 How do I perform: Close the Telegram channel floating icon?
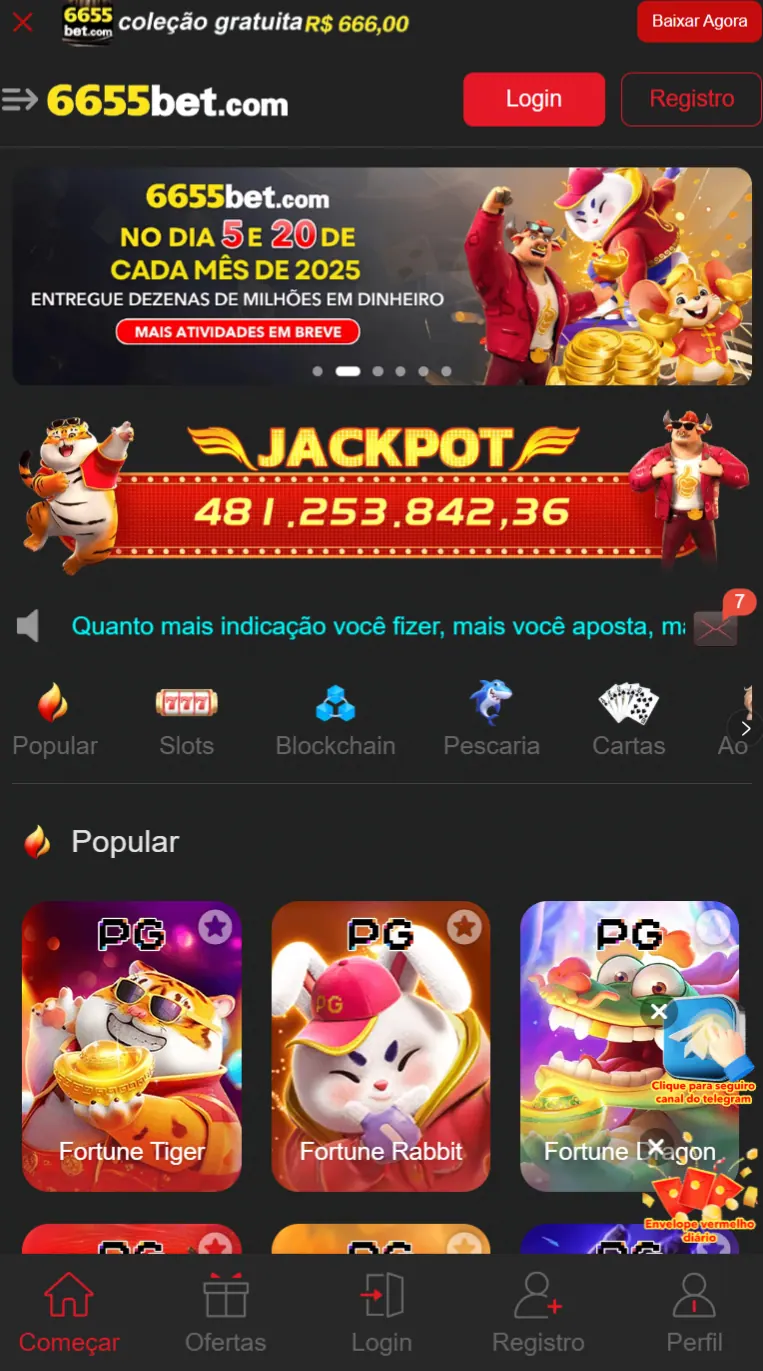coord(658,1012)
